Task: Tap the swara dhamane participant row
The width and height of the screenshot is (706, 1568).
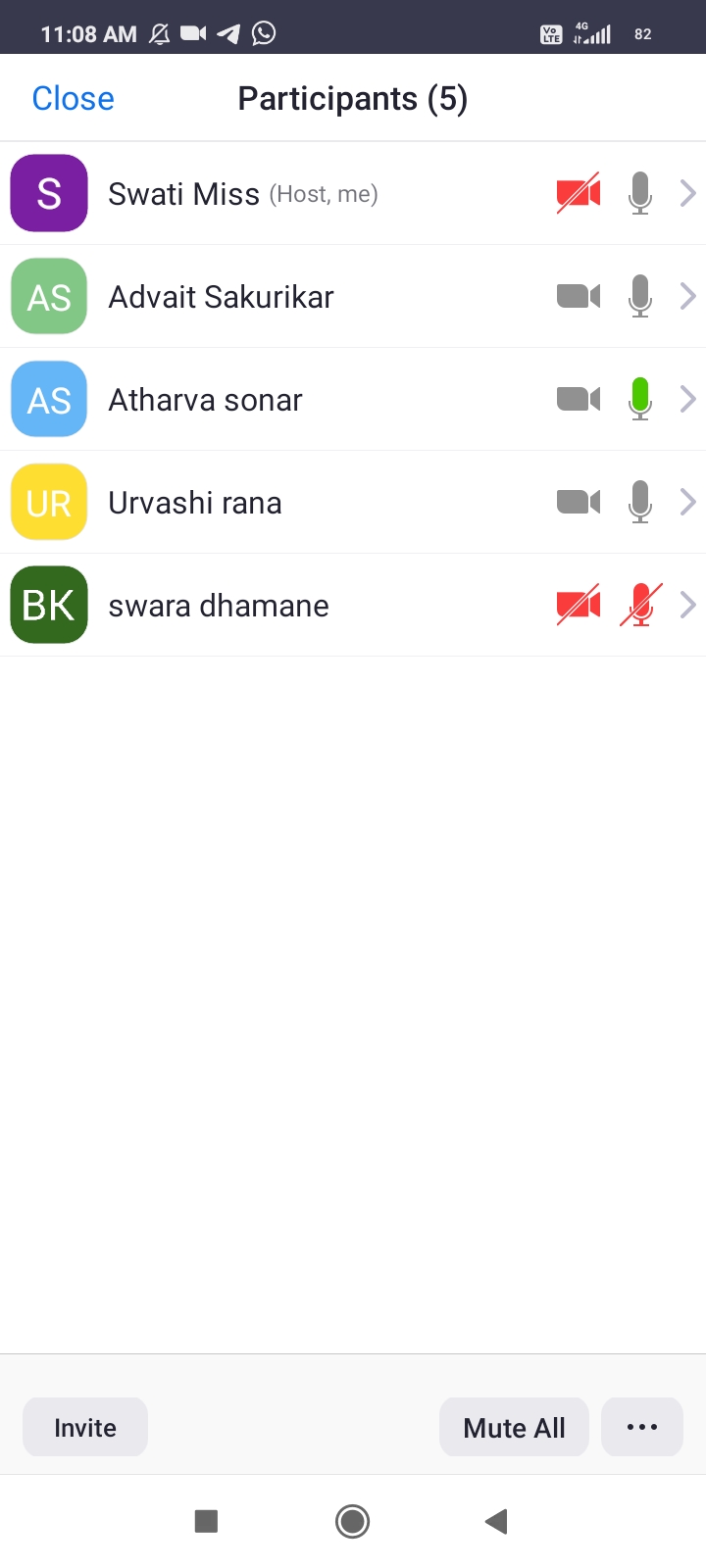Action: [x=353, y=605]
